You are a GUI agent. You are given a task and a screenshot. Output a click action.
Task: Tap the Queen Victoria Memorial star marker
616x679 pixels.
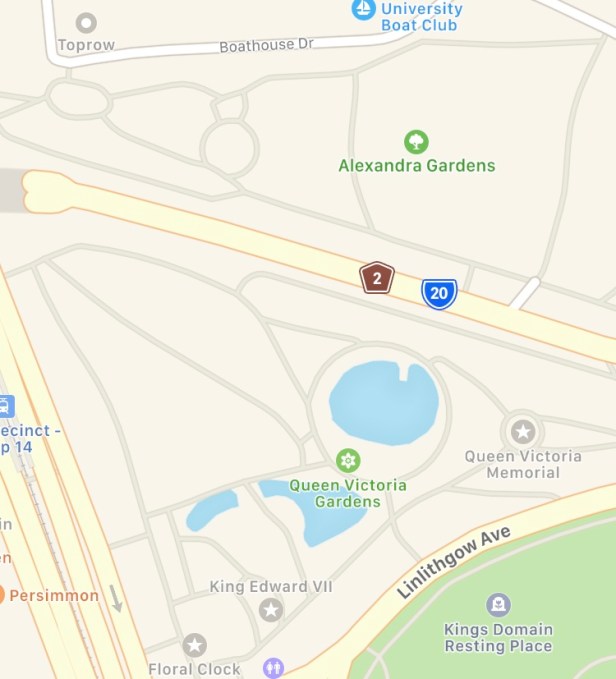pos(522,432)
